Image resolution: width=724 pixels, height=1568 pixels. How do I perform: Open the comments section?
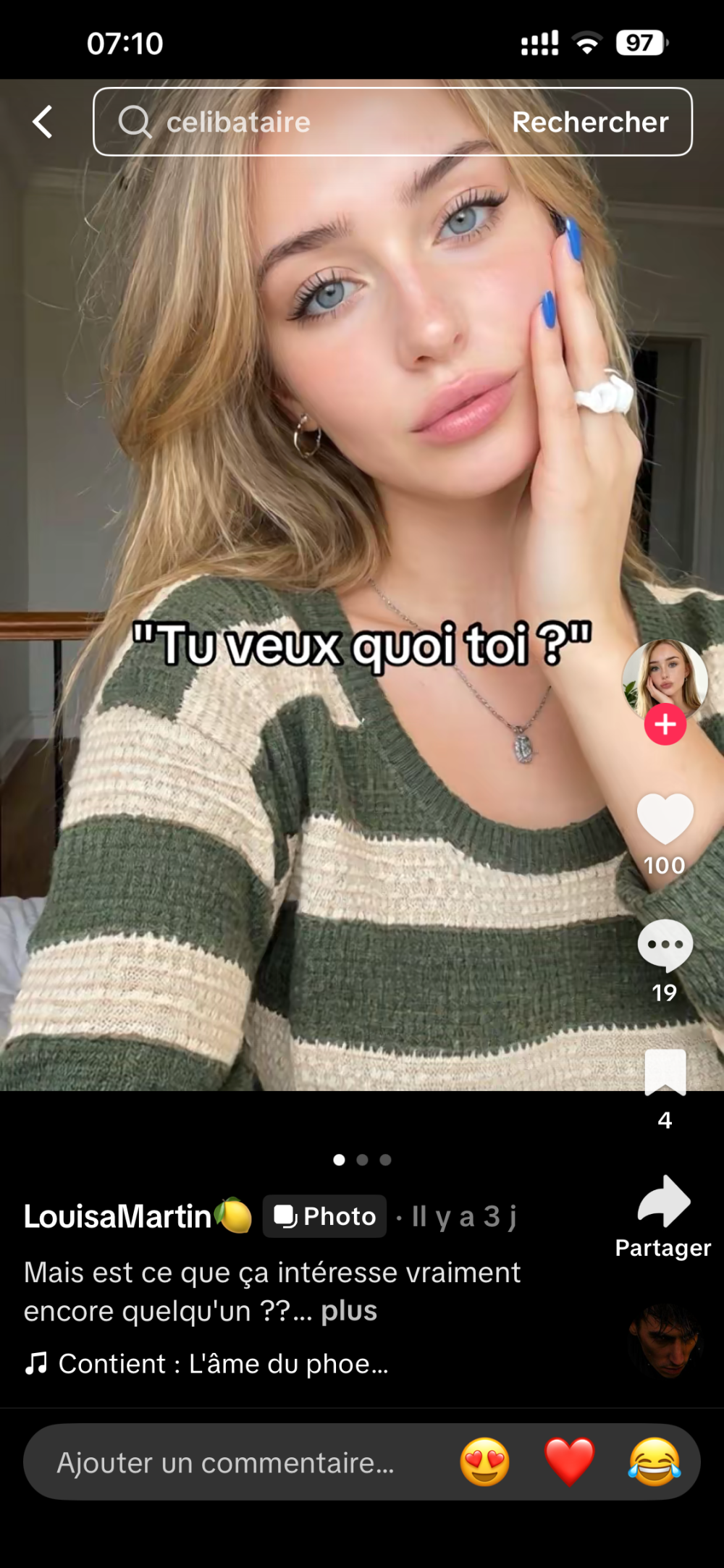click(665, 945)
